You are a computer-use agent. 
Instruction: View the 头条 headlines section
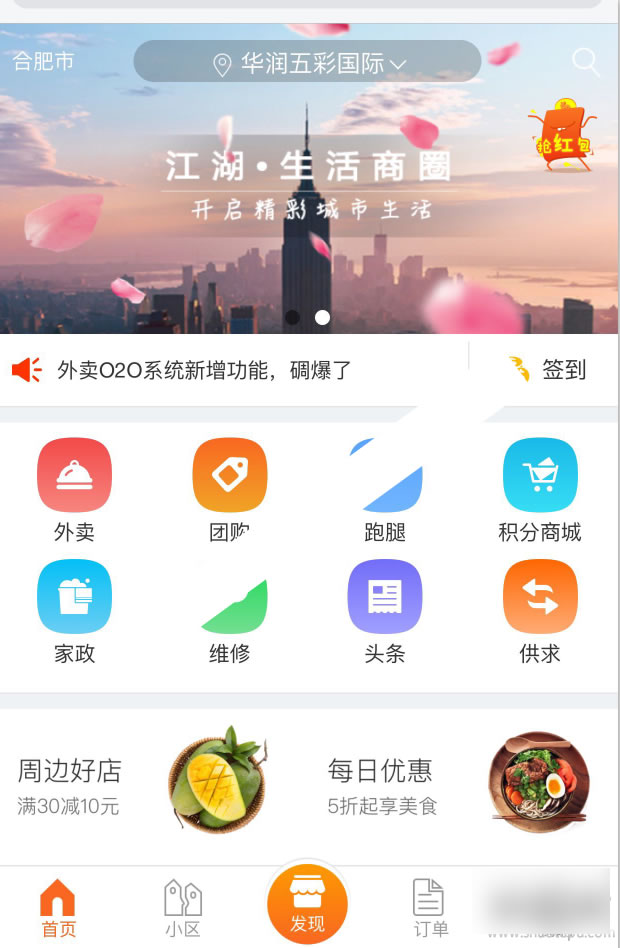tap(385, 610)
